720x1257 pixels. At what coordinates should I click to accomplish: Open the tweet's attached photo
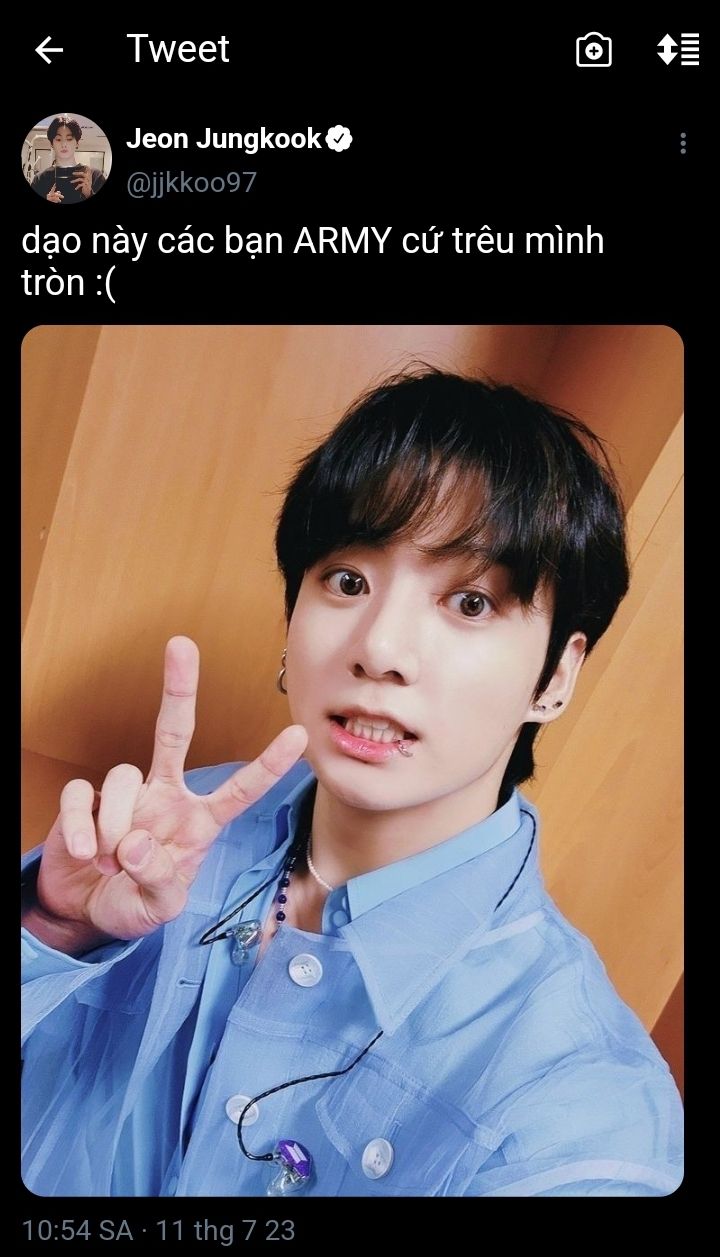[352, 760]
